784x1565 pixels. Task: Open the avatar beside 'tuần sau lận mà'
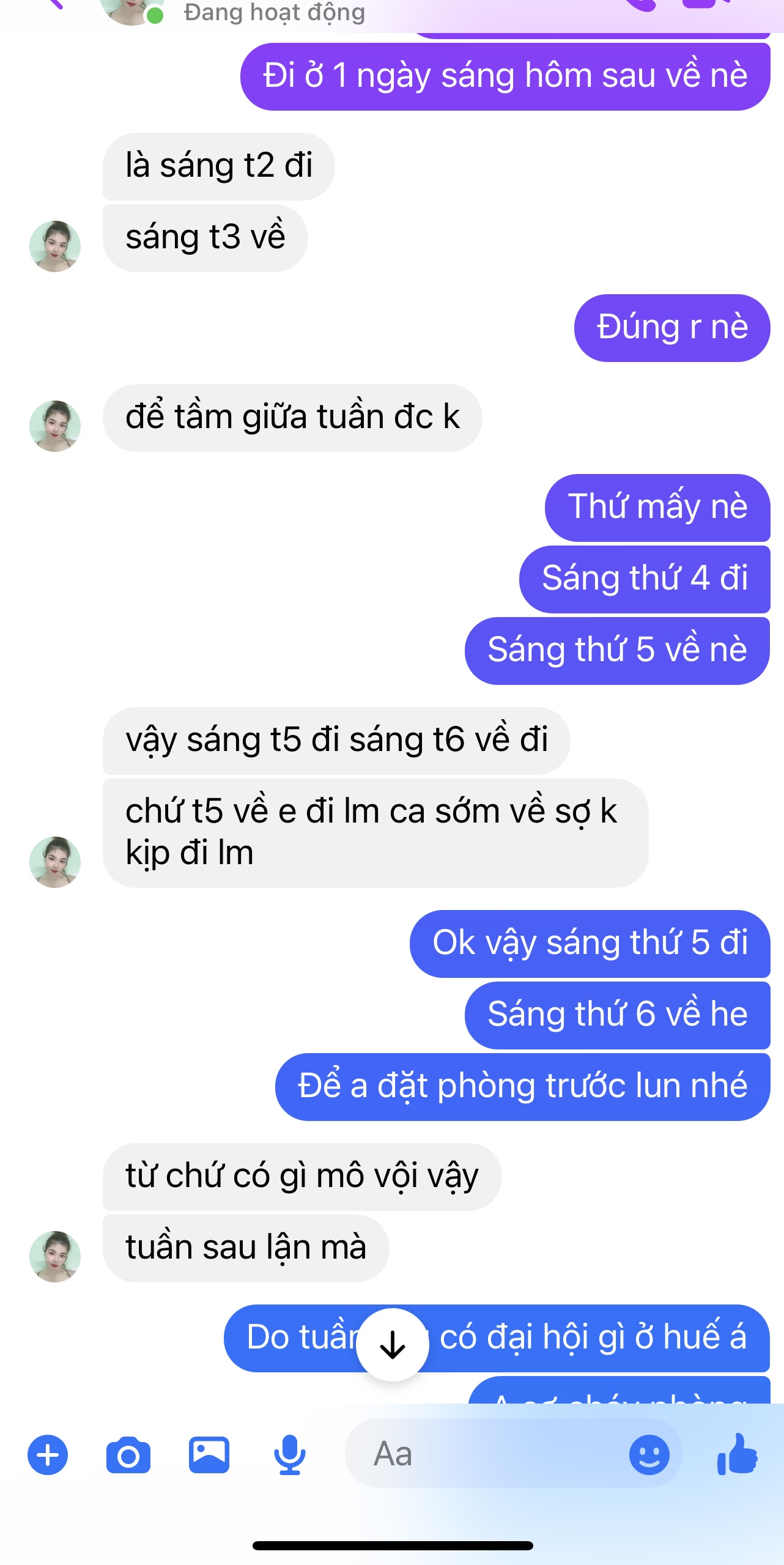click(55, 1256)
